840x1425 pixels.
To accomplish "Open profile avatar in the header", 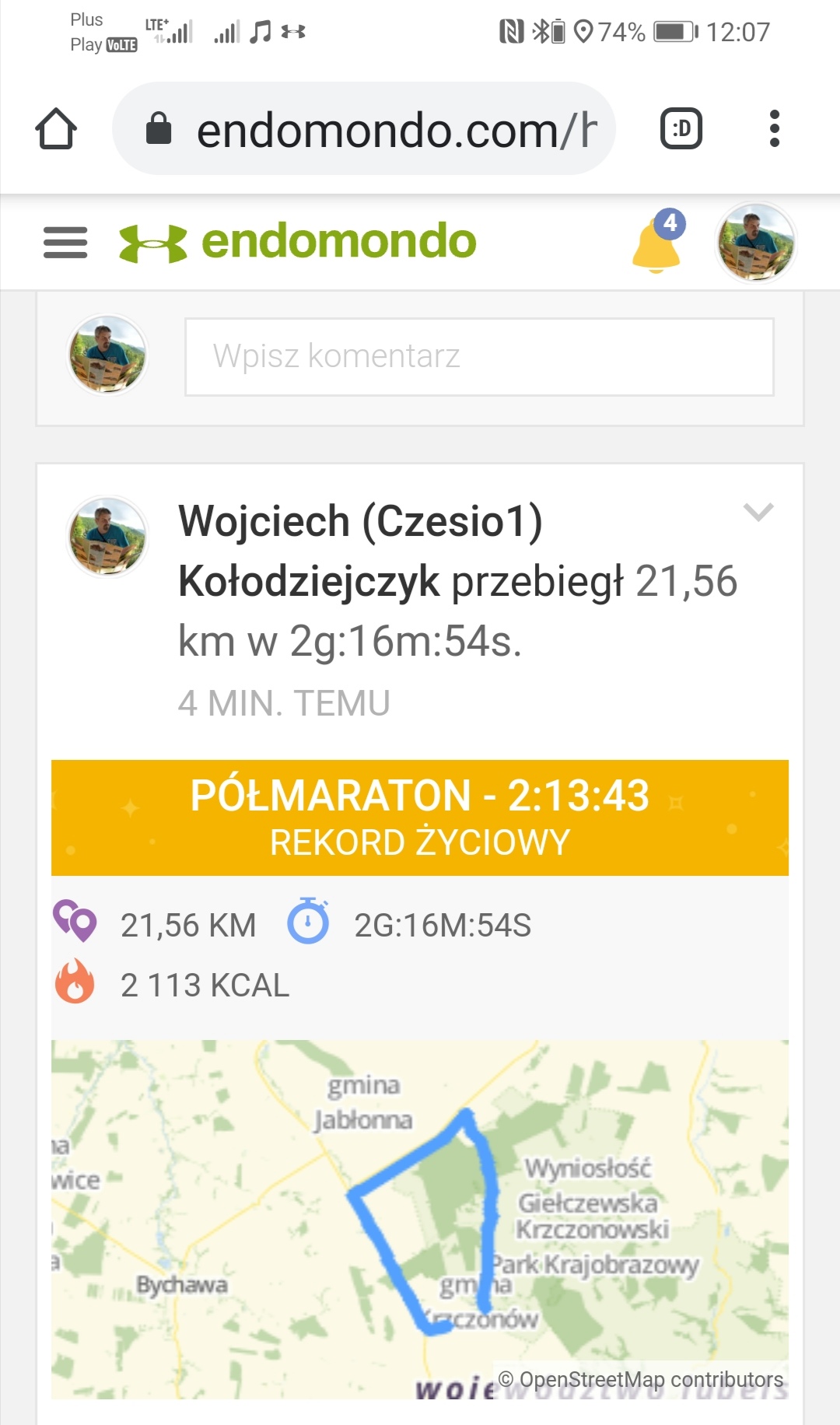I will pos(756,242).
